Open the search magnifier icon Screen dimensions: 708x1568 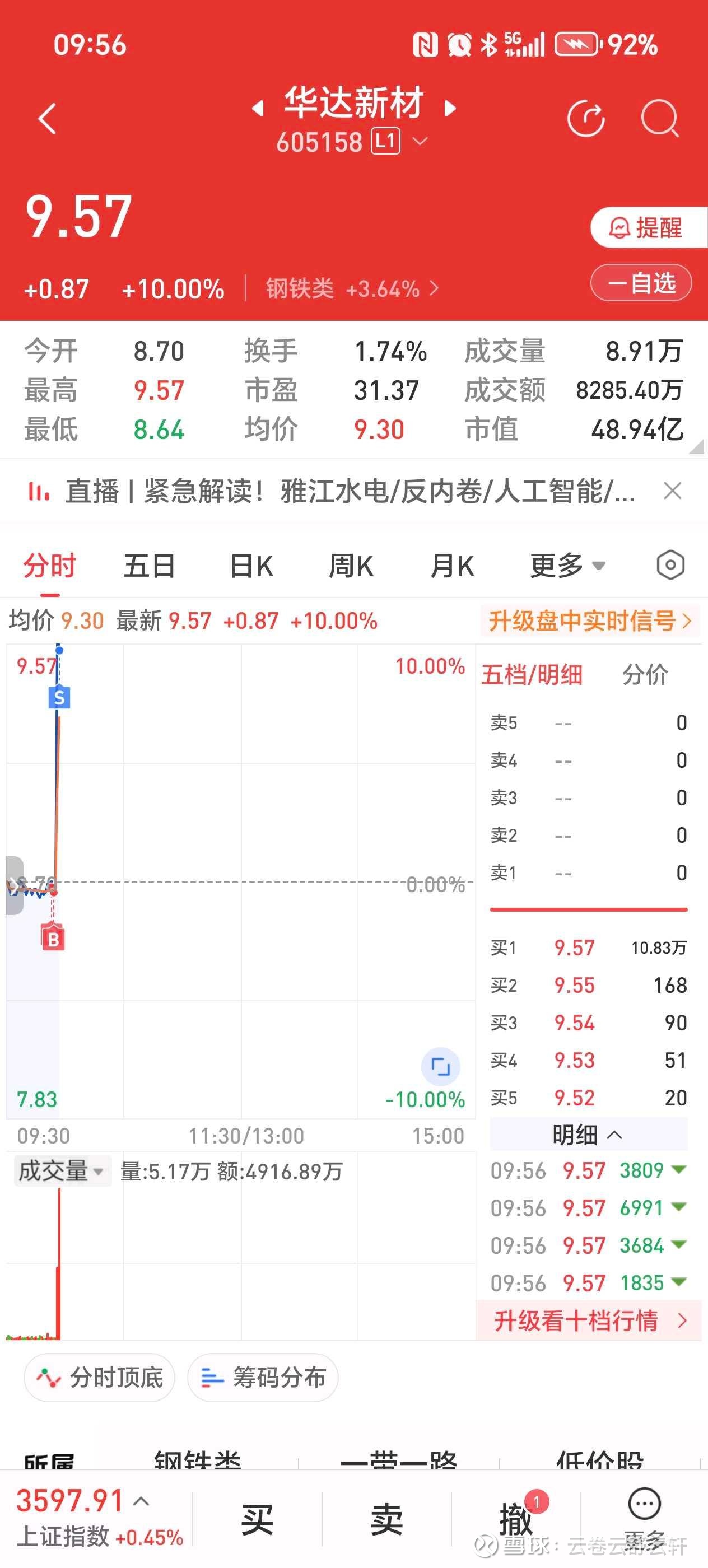tap(660, 119)
